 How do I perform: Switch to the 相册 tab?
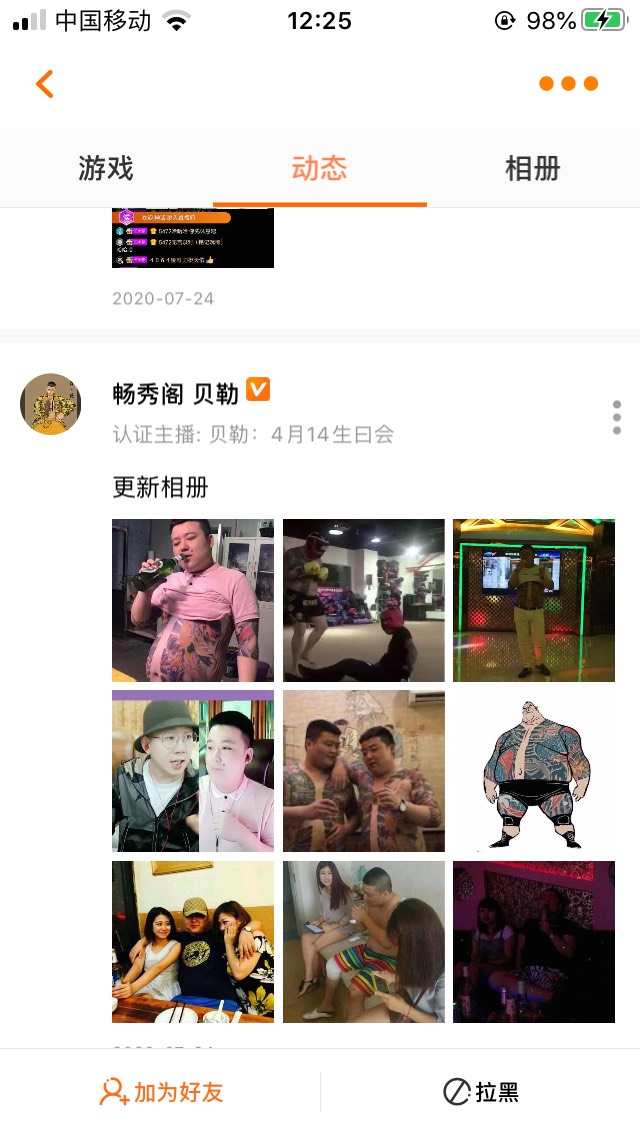[532, 168]
